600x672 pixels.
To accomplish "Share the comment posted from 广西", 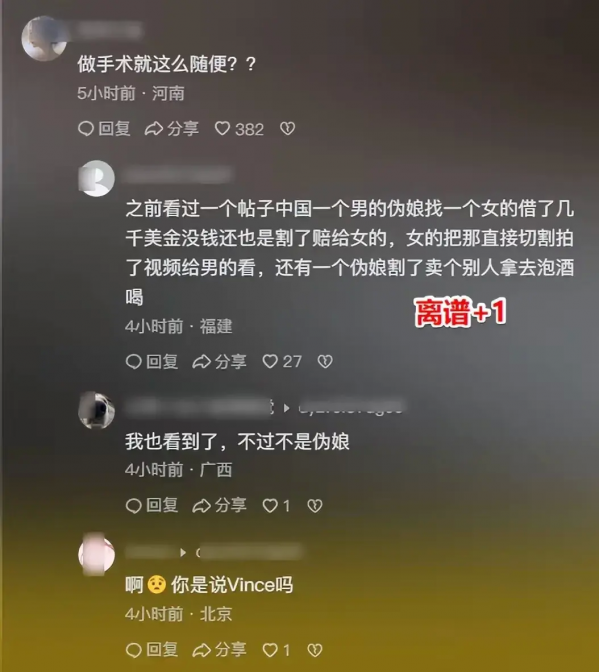I will pos(219,506).
